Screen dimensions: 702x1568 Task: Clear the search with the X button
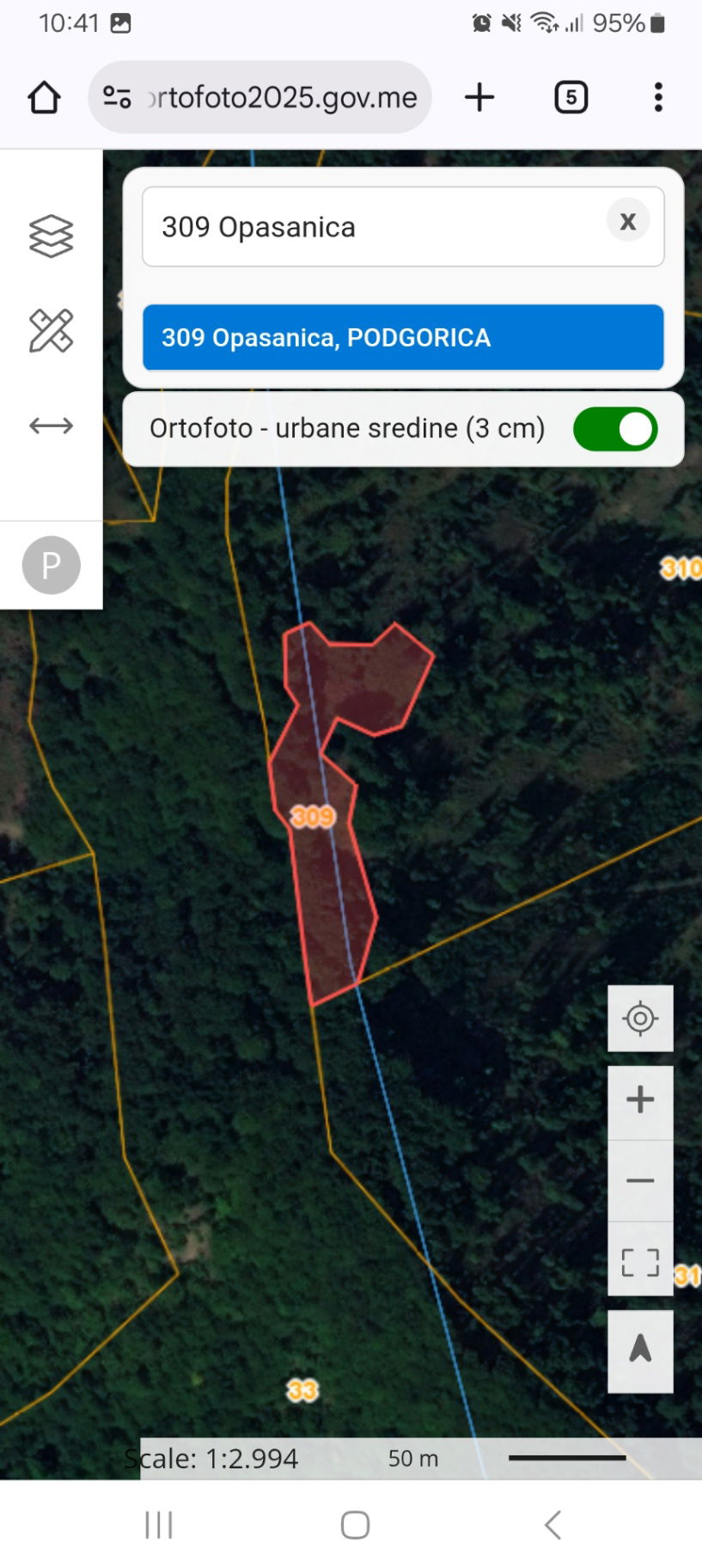tap(627, 222)
